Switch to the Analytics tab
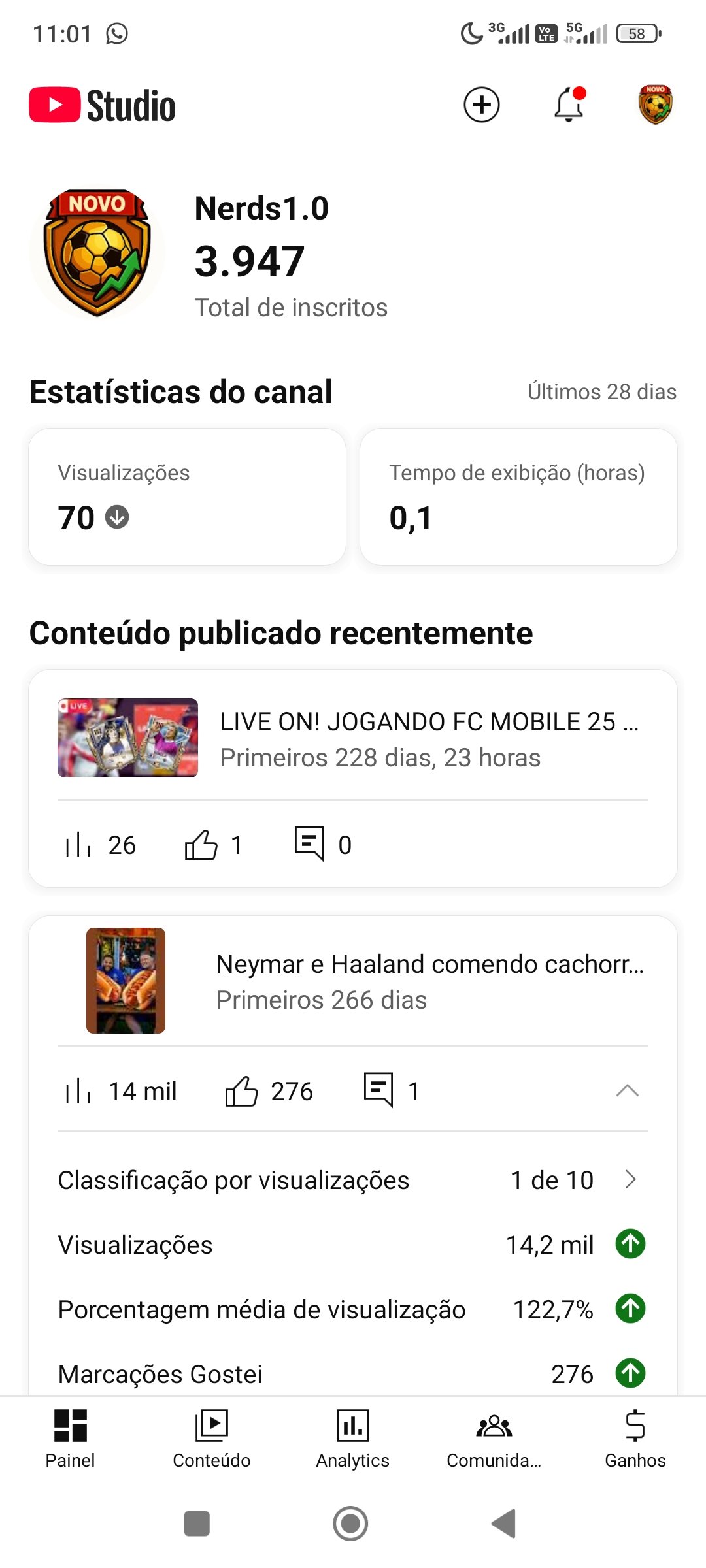Image resolution: width=706 pixels, height=1568 pixels. pyautogui.click(x=353, y=1437)
